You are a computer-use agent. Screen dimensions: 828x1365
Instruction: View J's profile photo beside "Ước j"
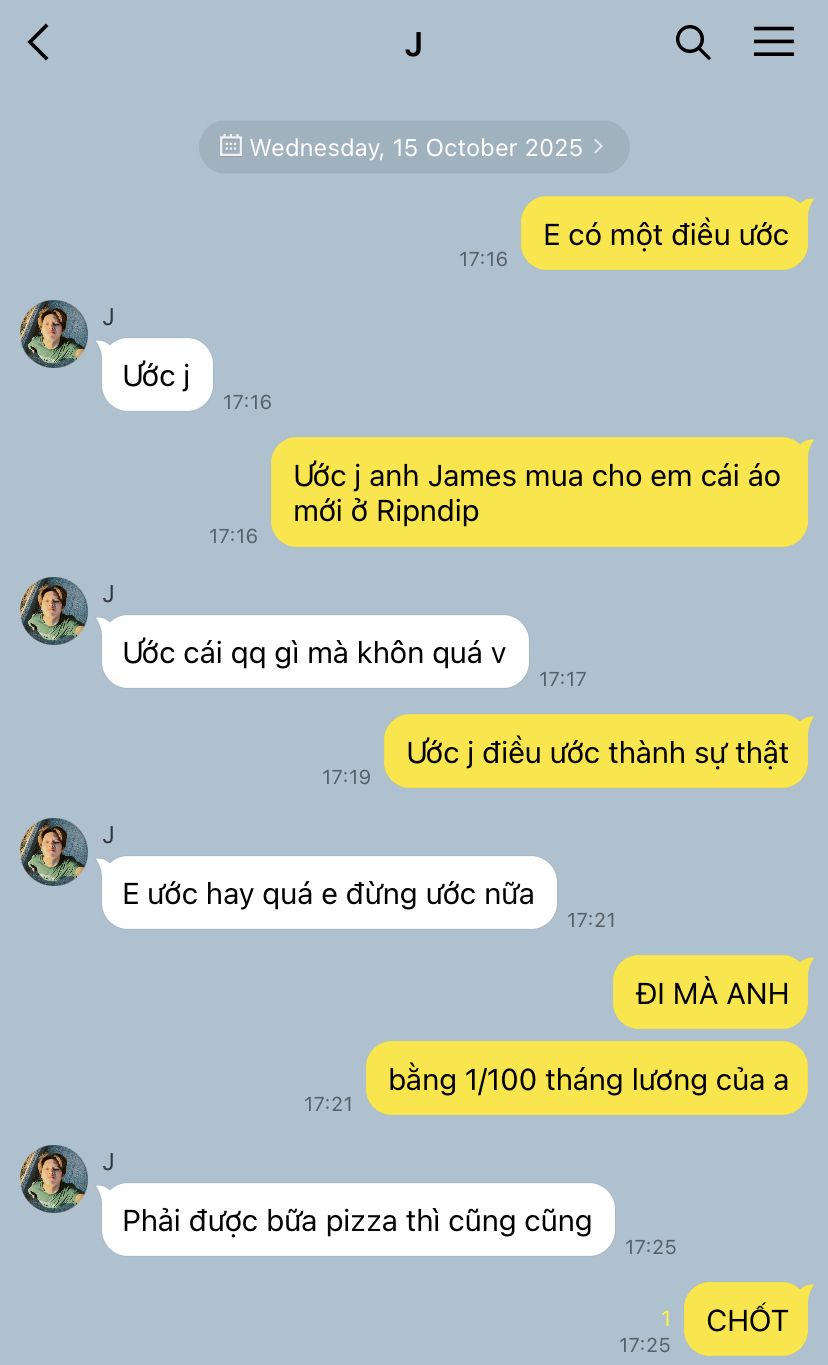tap(54, 334)
